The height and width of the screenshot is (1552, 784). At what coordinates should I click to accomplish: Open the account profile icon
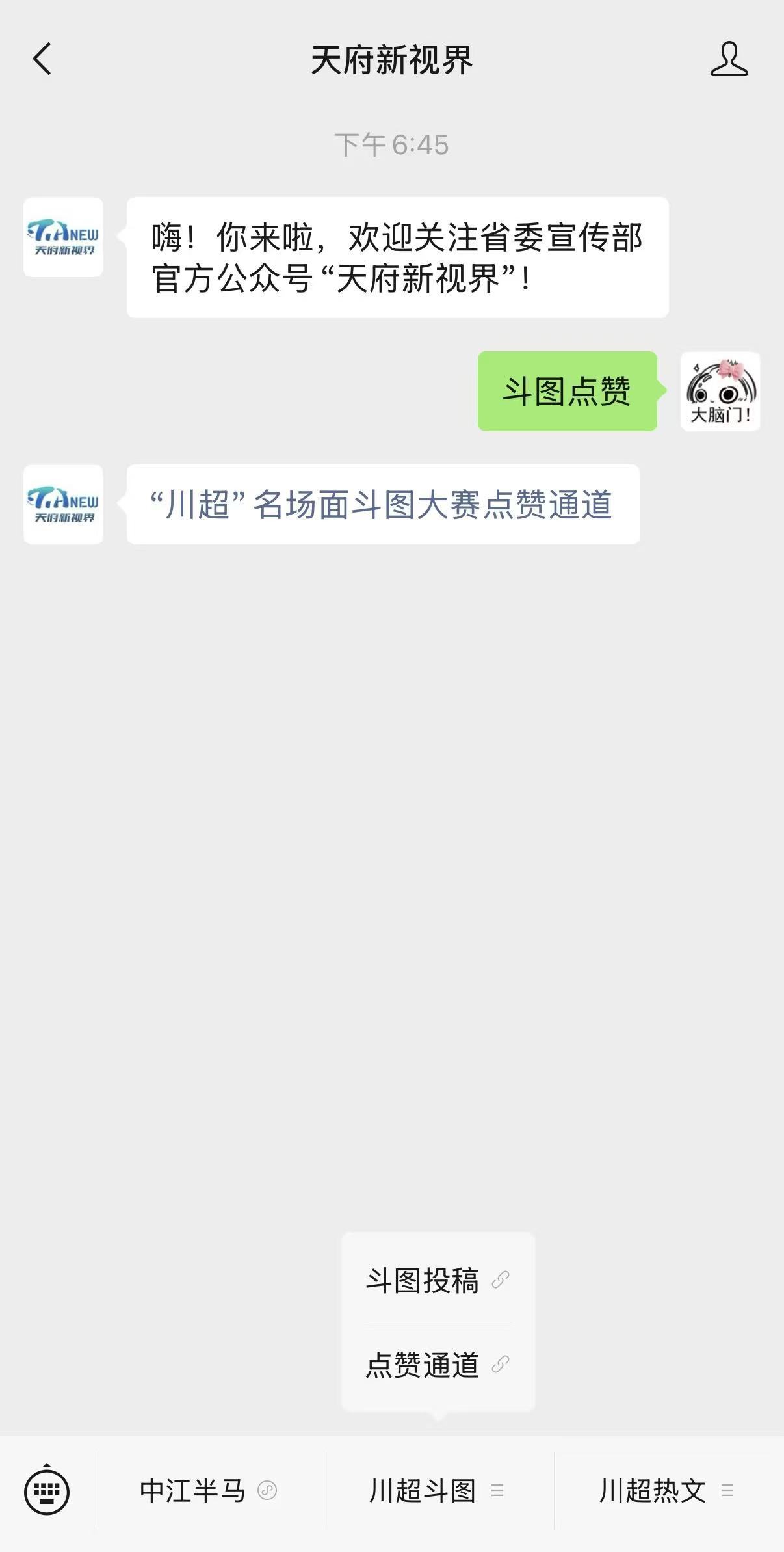click(x=729, y=59)
